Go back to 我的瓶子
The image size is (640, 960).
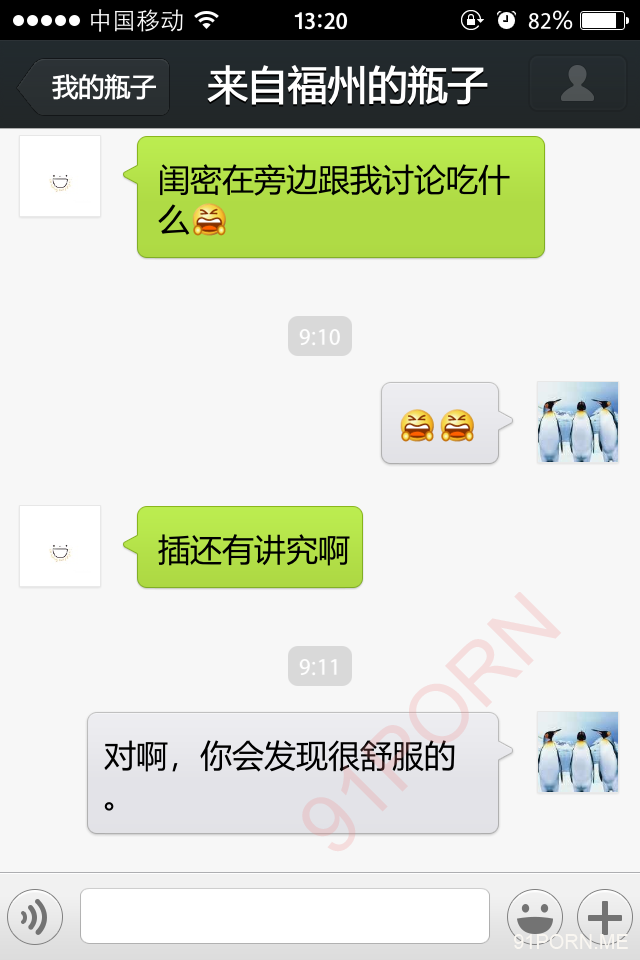tap(96, 87)
